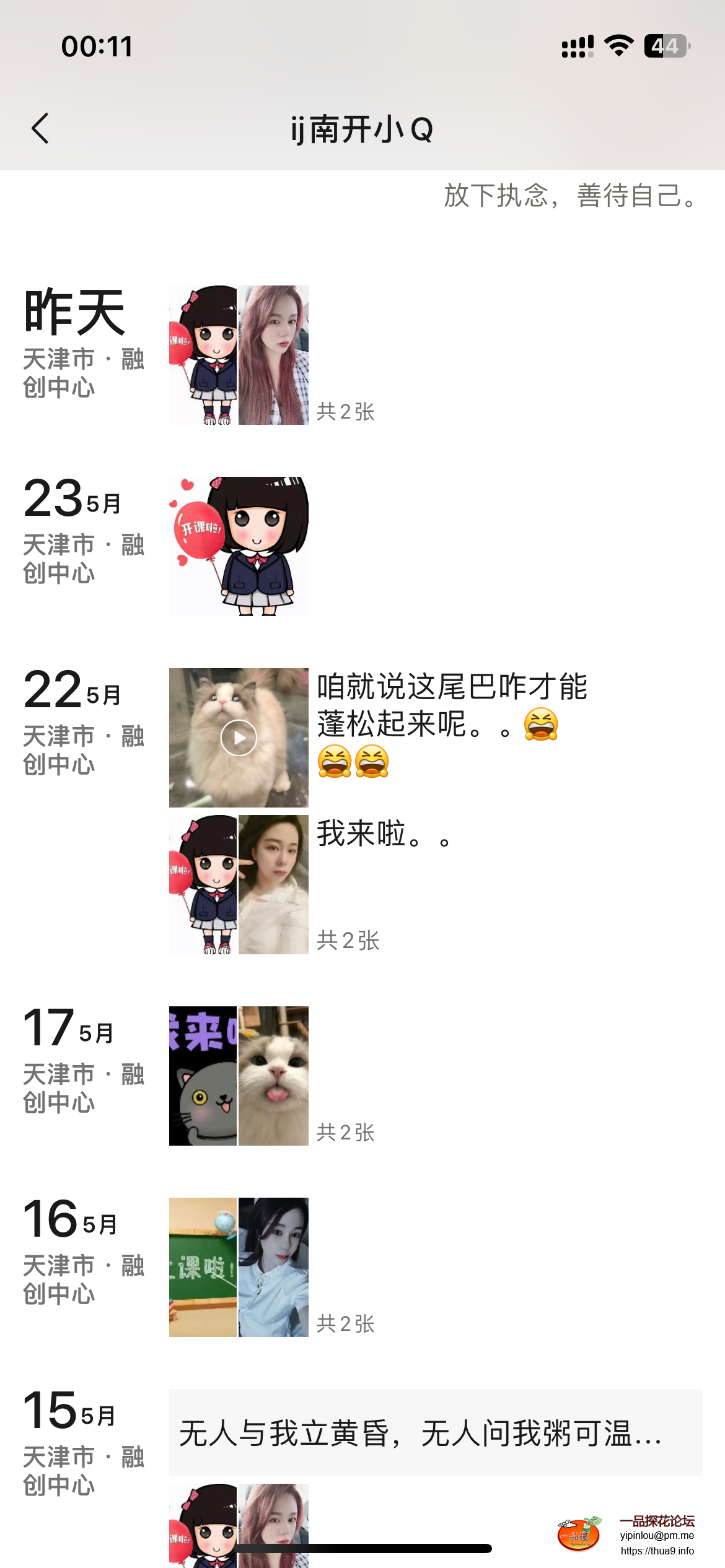Go back from ij南开小Q's album

click(40, 129)
